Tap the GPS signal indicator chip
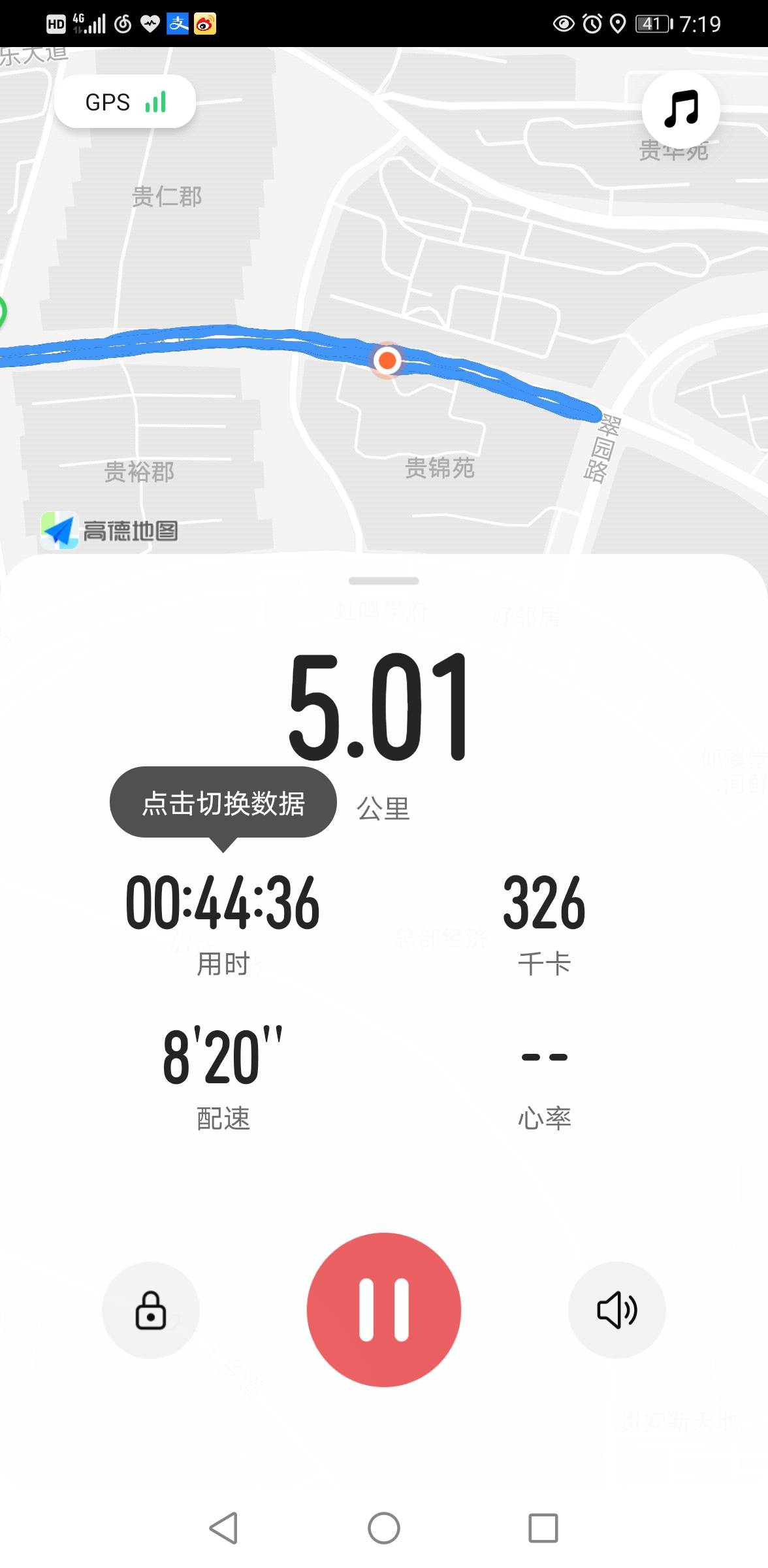Viewport: 768px width, 1568px height. point(125,102)
